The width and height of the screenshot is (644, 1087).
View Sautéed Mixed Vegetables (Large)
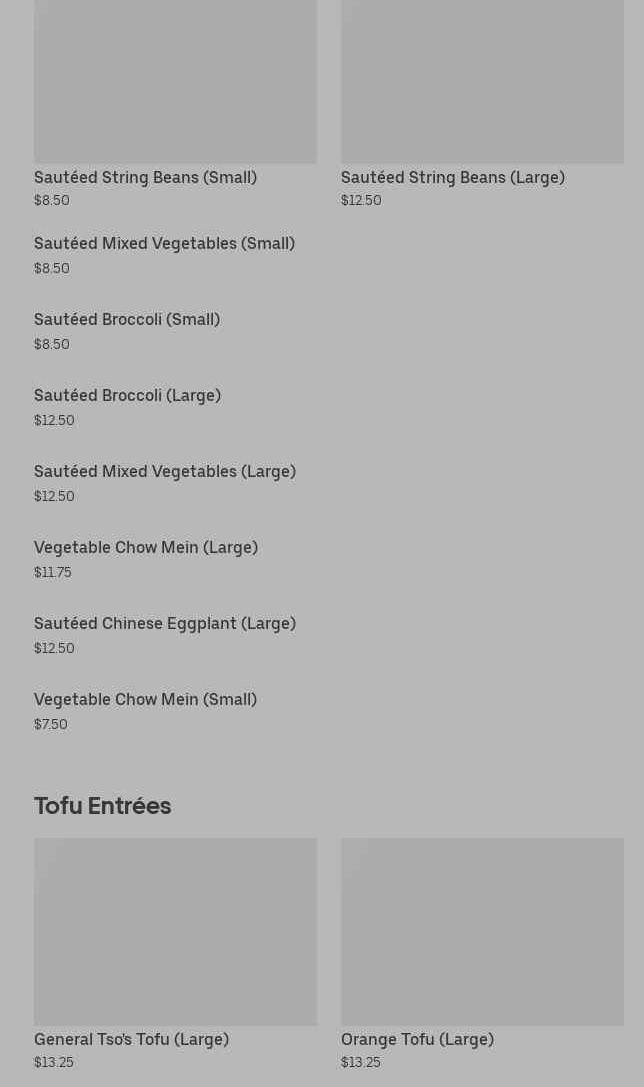click(x=165, y=472)
